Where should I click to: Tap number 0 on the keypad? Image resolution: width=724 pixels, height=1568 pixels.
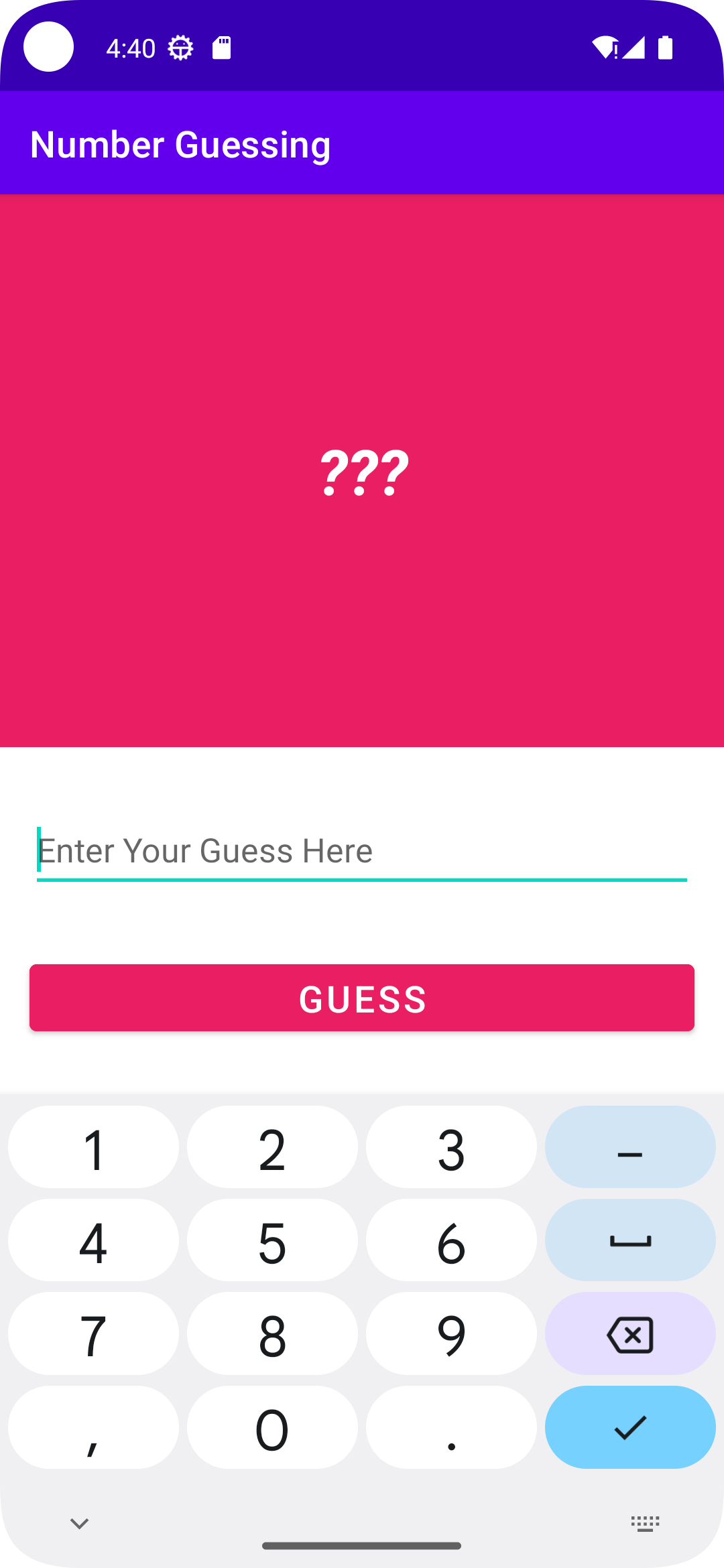272,1428
